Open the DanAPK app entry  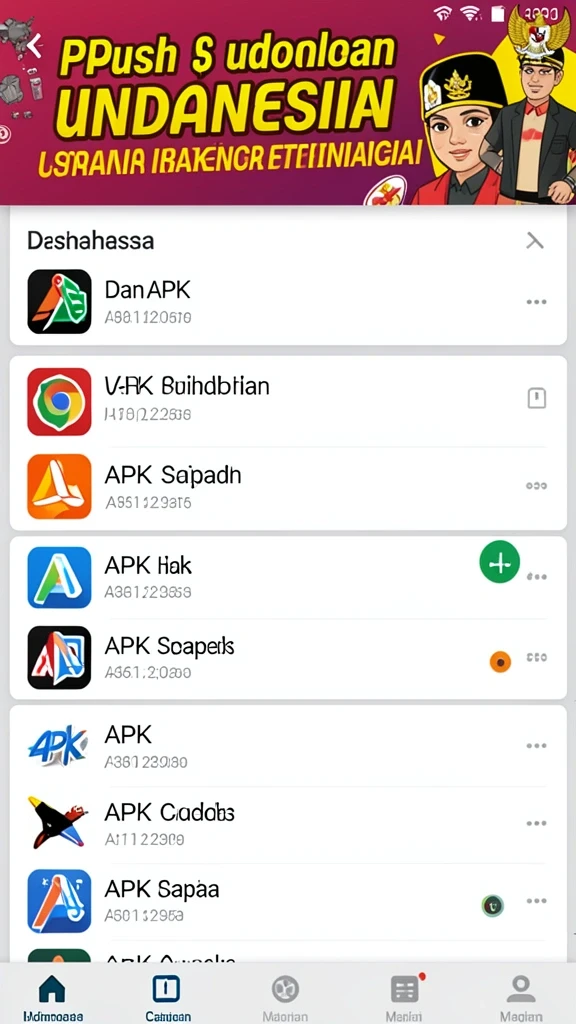click(x=288, y=302)
